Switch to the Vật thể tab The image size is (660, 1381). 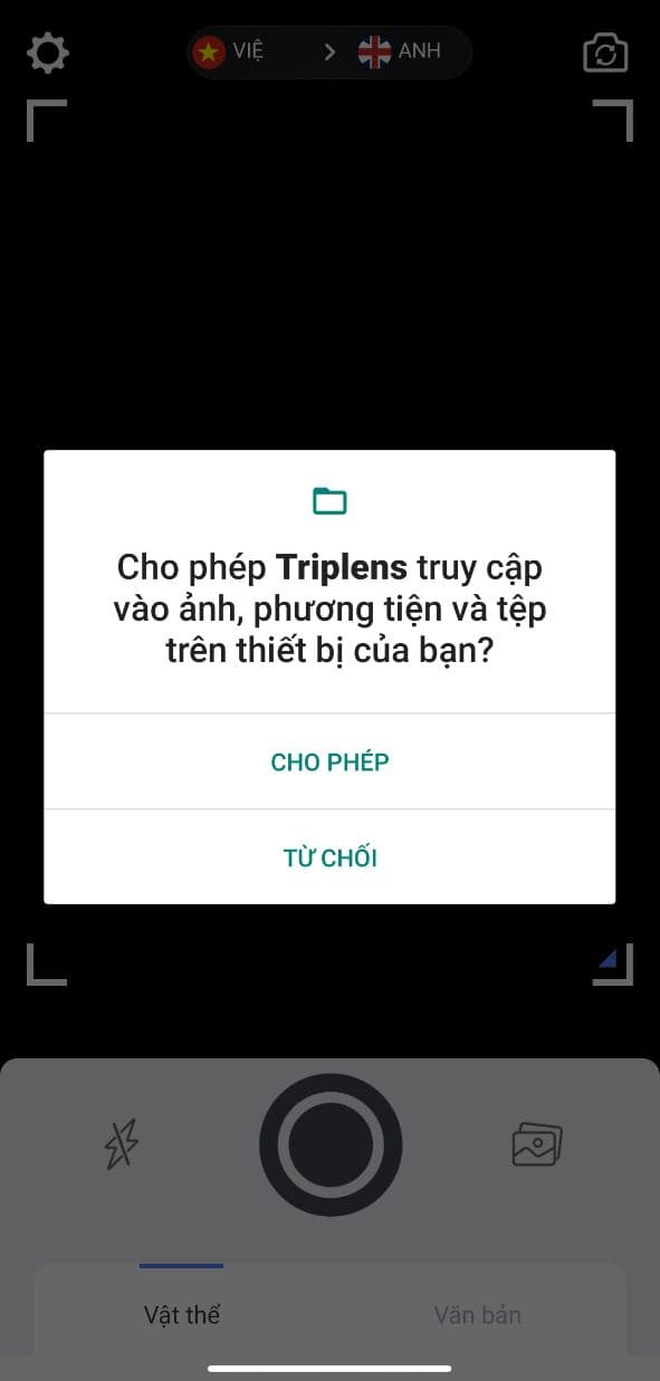click(x=181, y=1314)
